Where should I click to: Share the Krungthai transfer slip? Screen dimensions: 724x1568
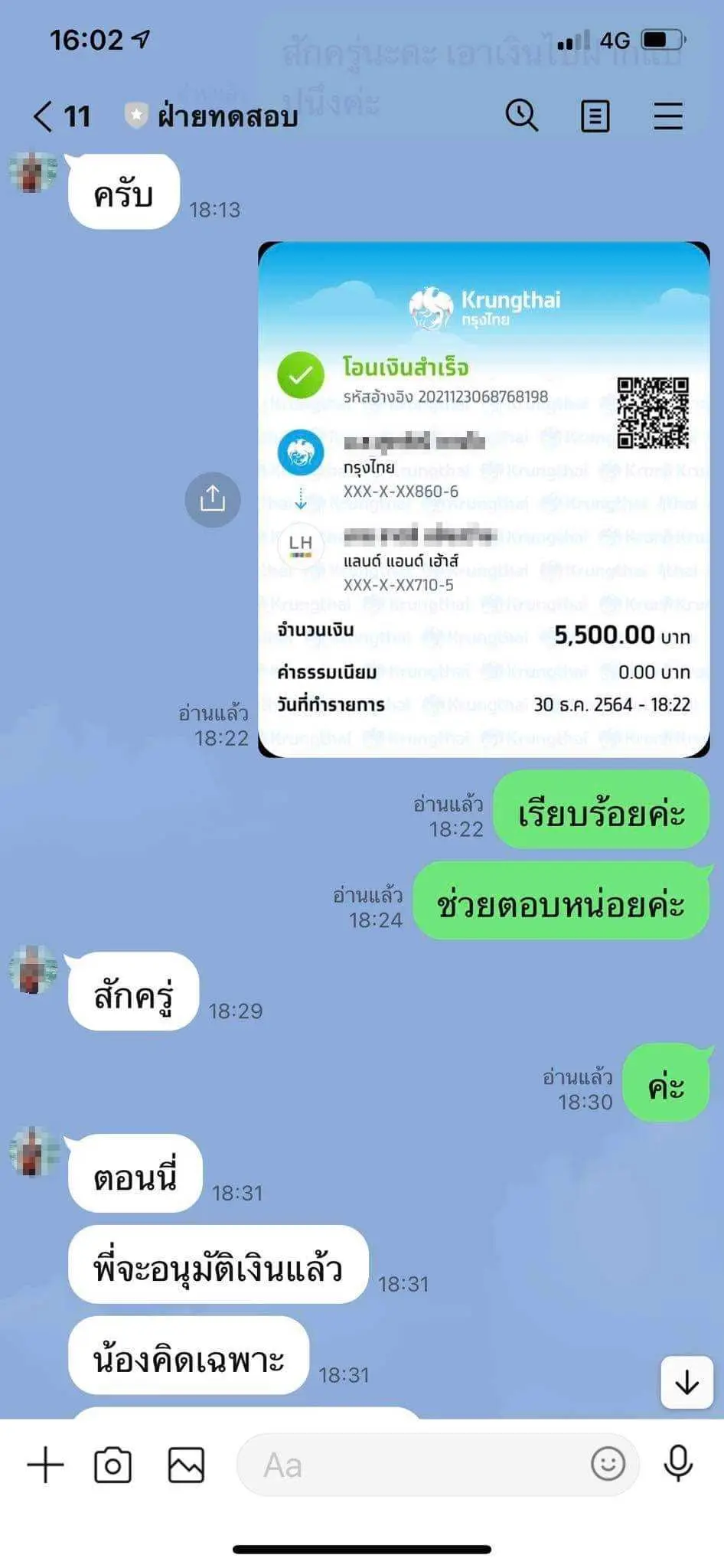tap(212, 499)
